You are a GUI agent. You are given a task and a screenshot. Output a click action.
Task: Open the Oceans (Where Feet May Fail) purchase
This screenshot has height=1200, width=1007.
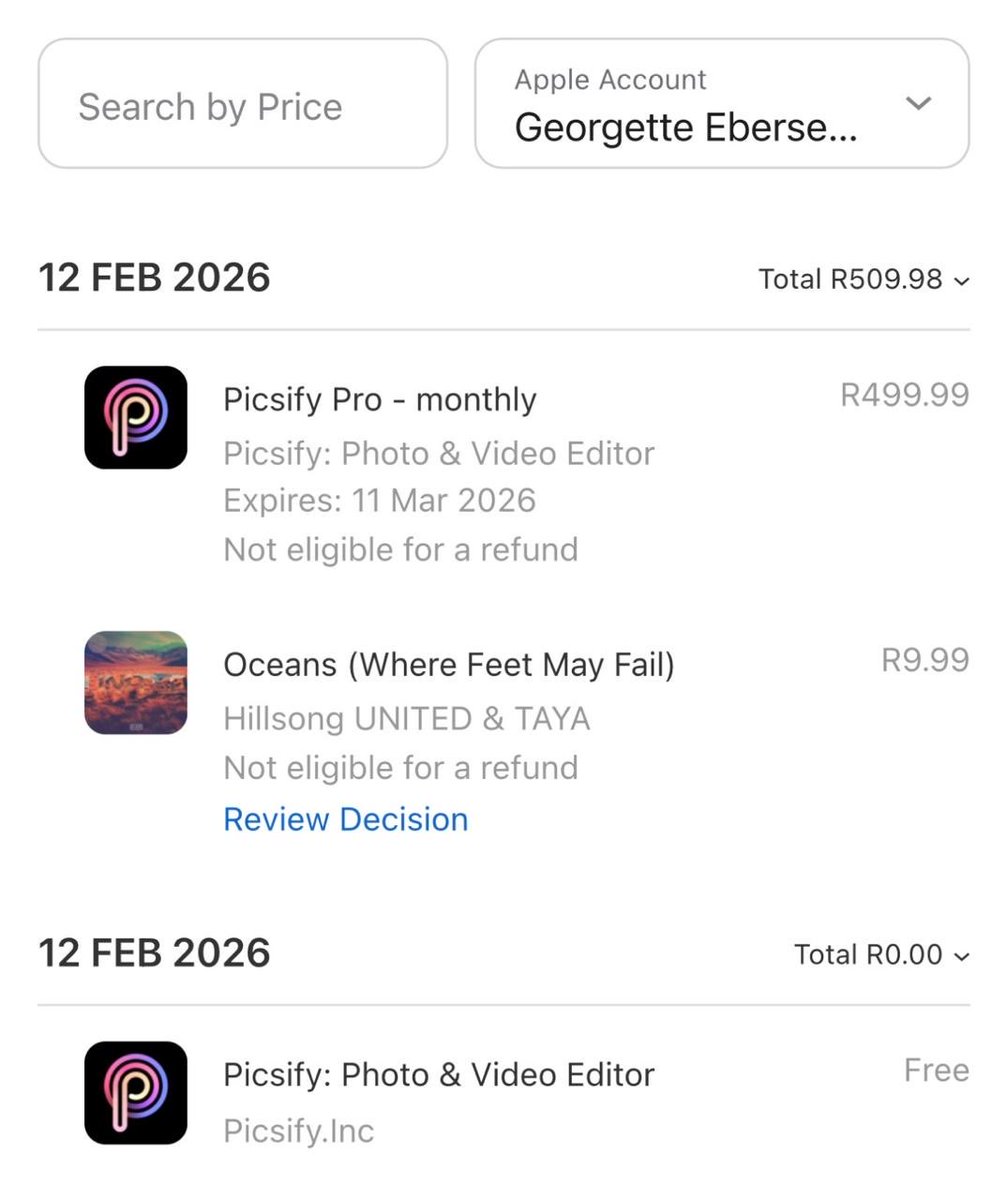click(449, 664)
